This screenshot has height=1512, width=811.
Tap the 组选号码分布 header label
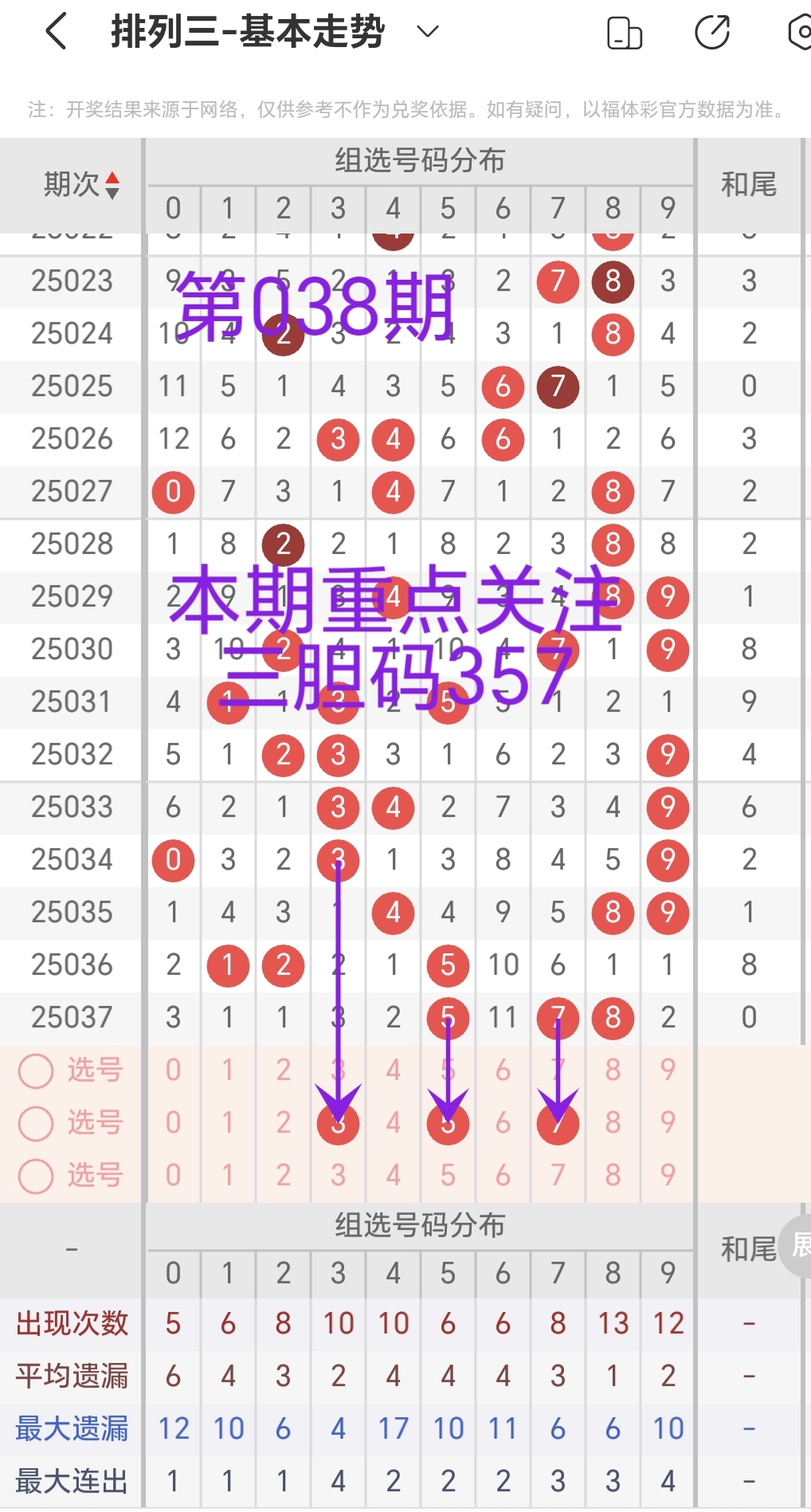coord(421,160)
